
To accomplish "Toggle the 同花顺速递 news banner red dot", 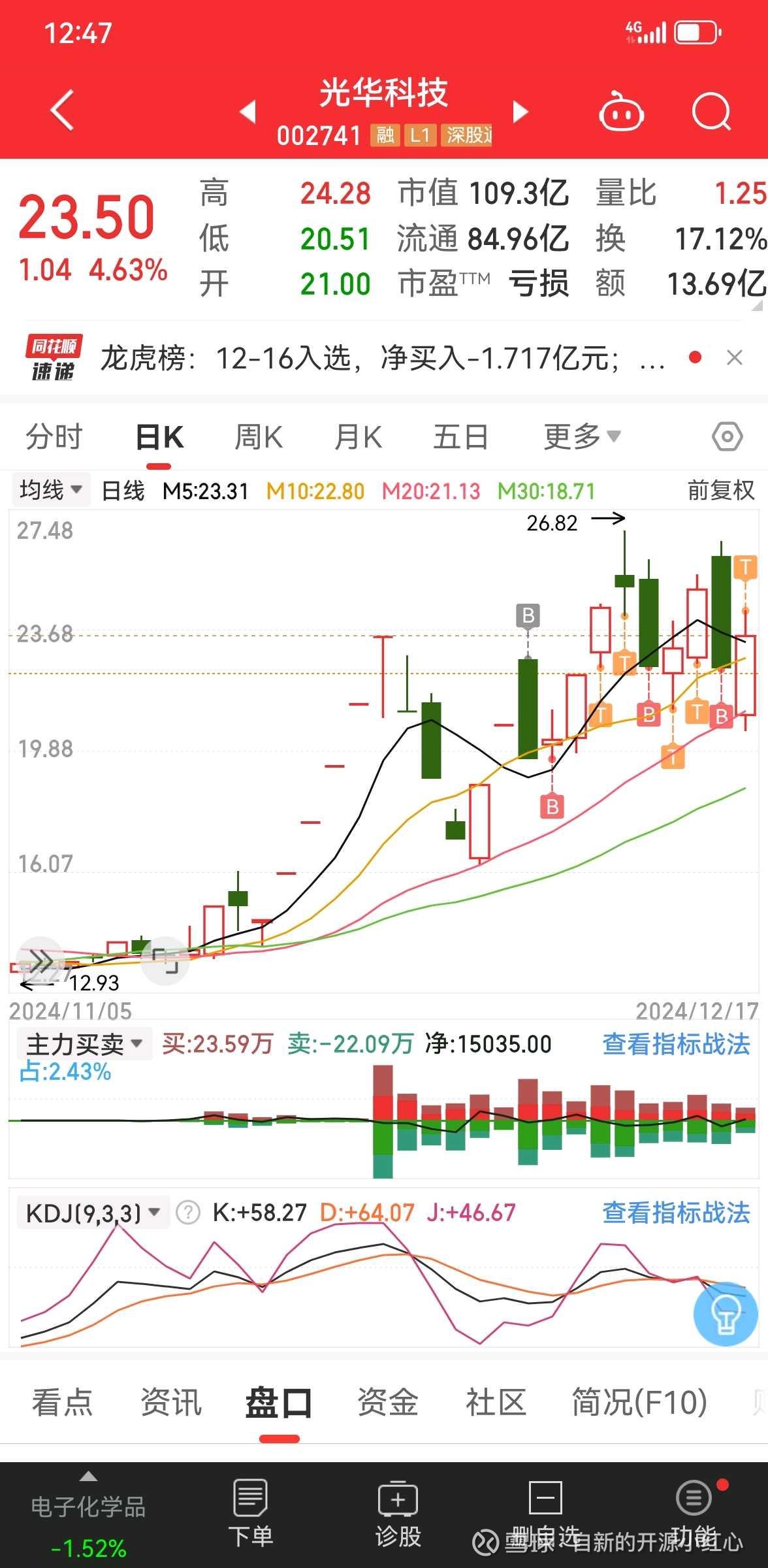I will point(695,358).
